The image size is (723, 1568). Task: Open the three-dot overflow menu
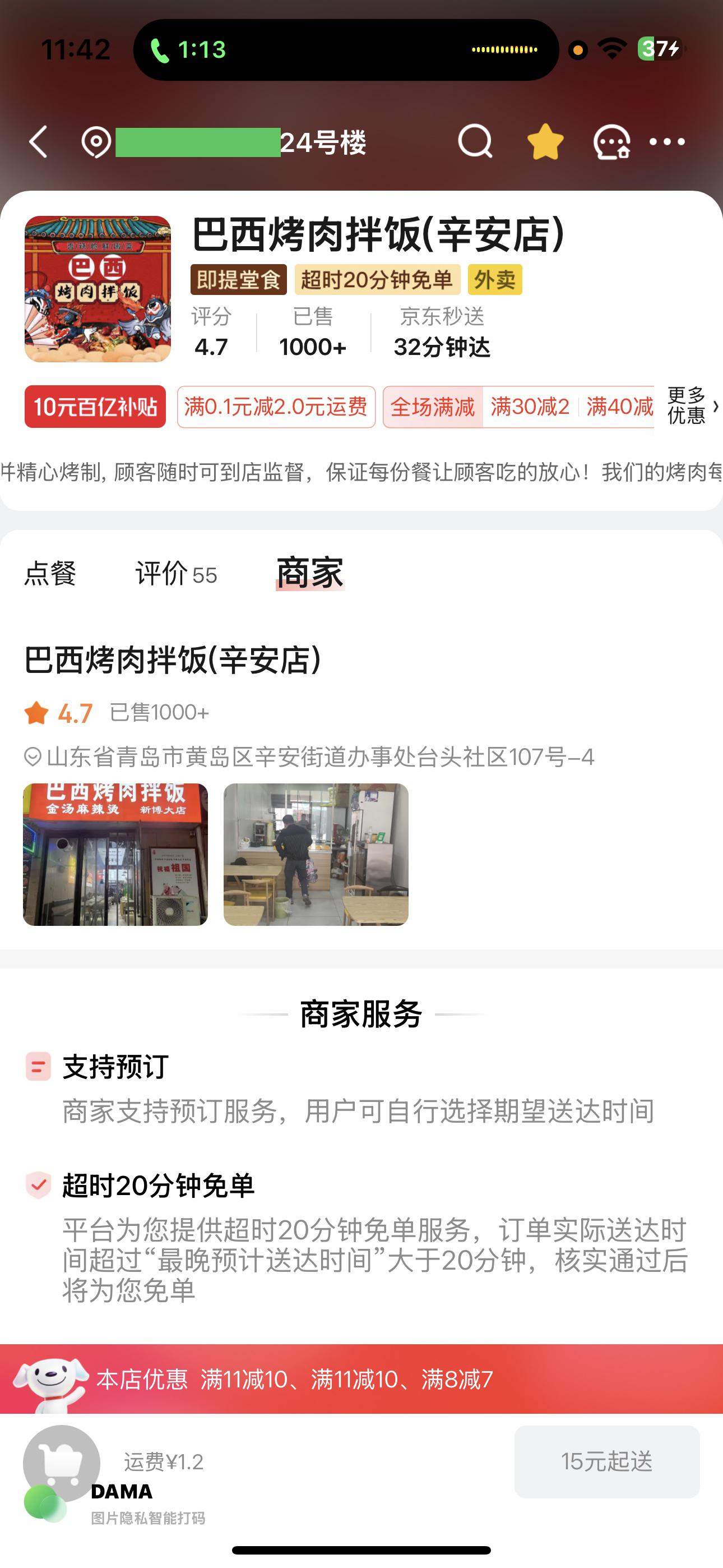(667, 142)
